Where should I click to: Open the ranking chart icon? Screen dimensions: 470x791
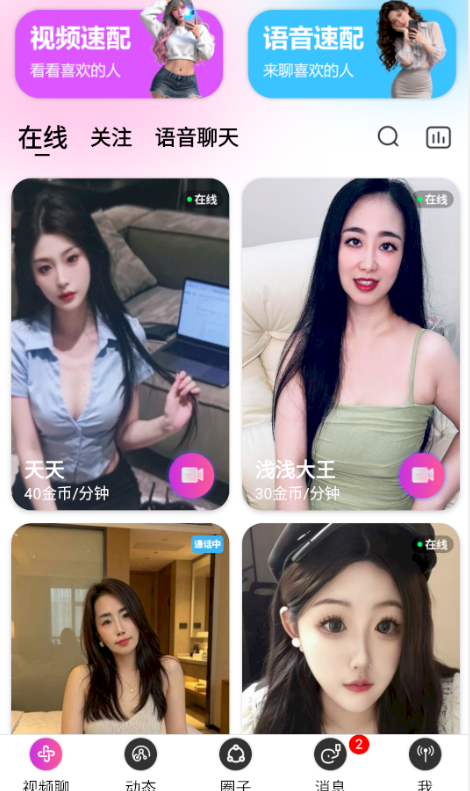tap(438, 137)
